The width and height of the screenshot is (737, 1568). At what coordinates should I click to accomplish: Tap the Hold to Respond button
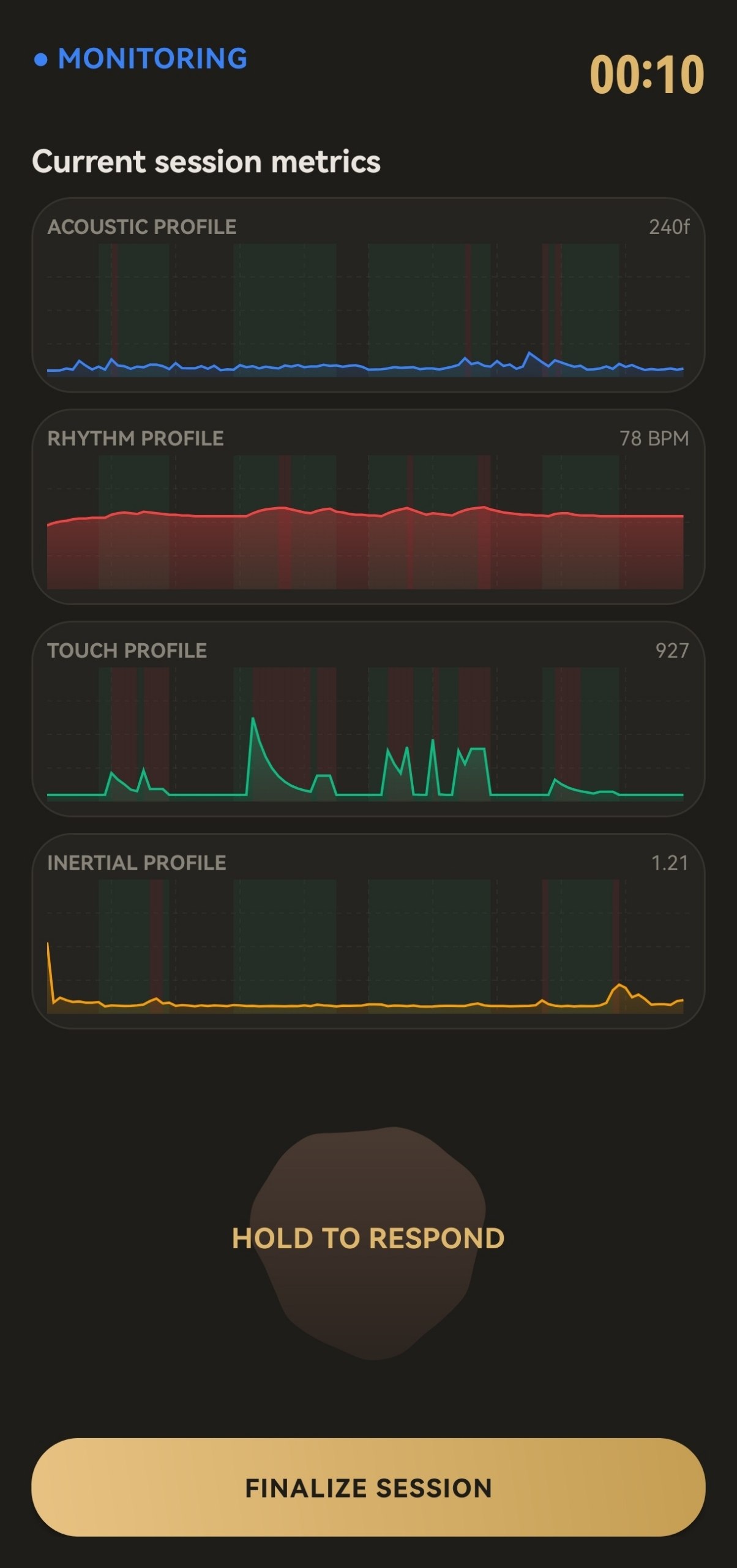pos(368,1243)
